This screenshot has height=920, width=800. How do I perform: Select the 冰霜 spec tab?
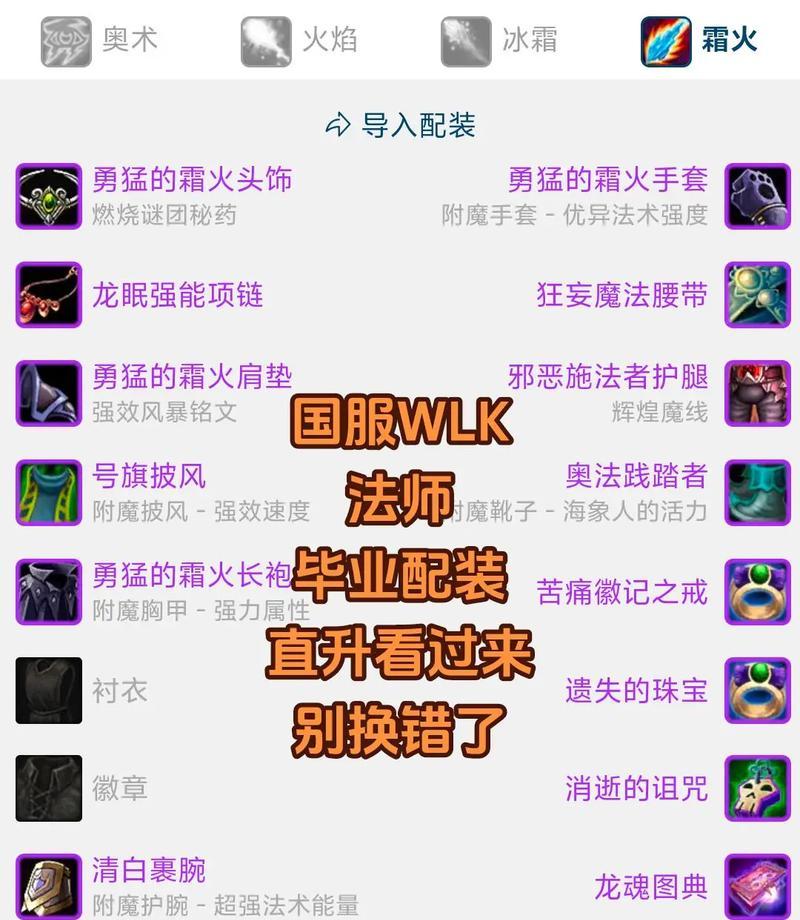pos(500,41)
